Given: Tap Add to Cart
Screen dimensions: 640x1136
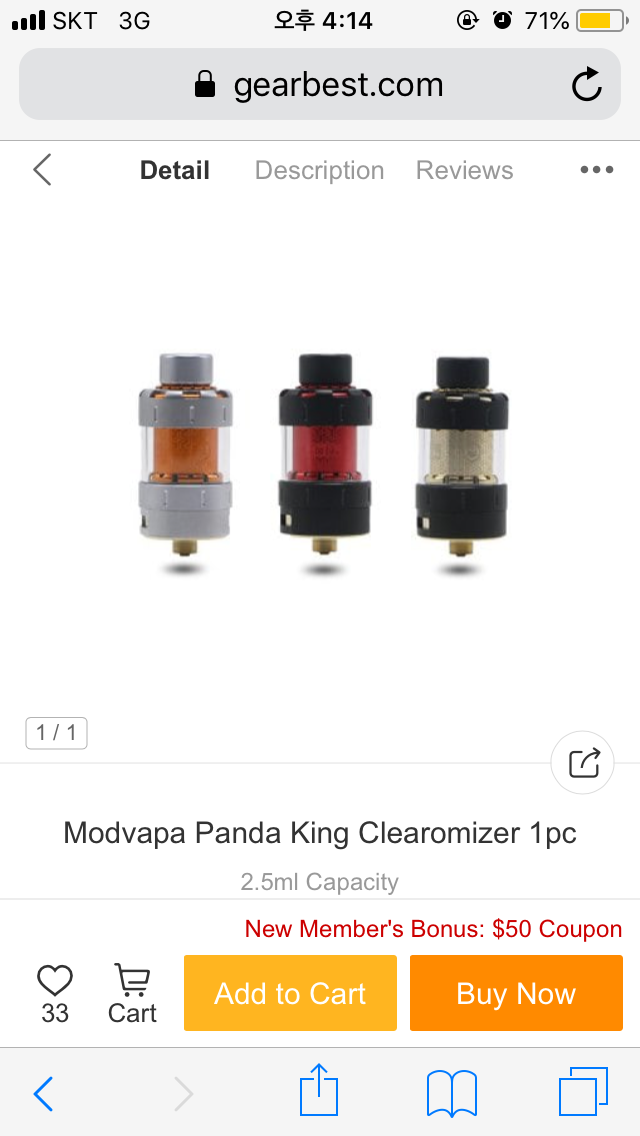Looking at the screenshot, I should [290, 993].
